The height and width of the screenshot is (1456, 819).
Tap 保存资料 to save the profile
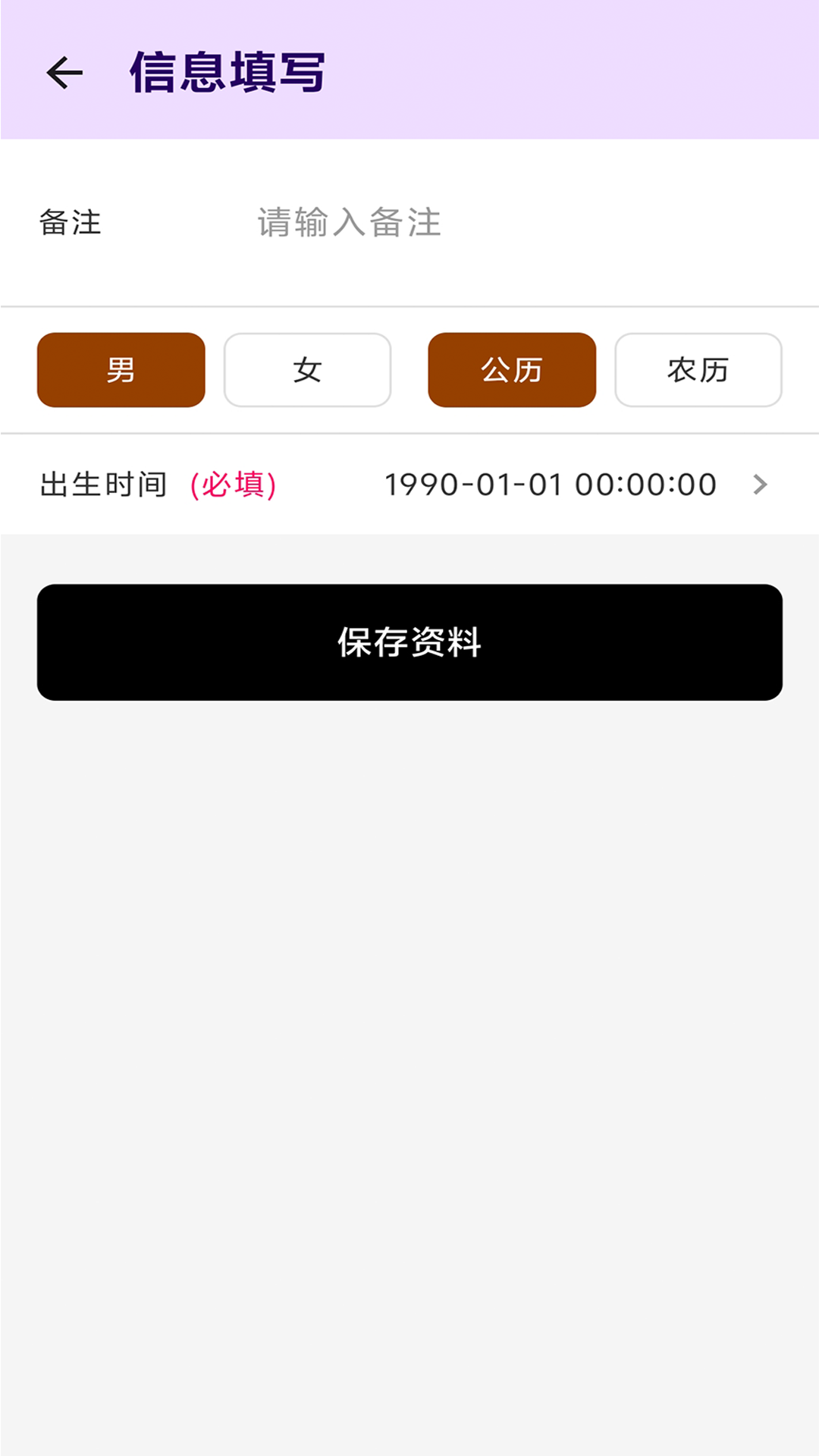tap(409, 642)
